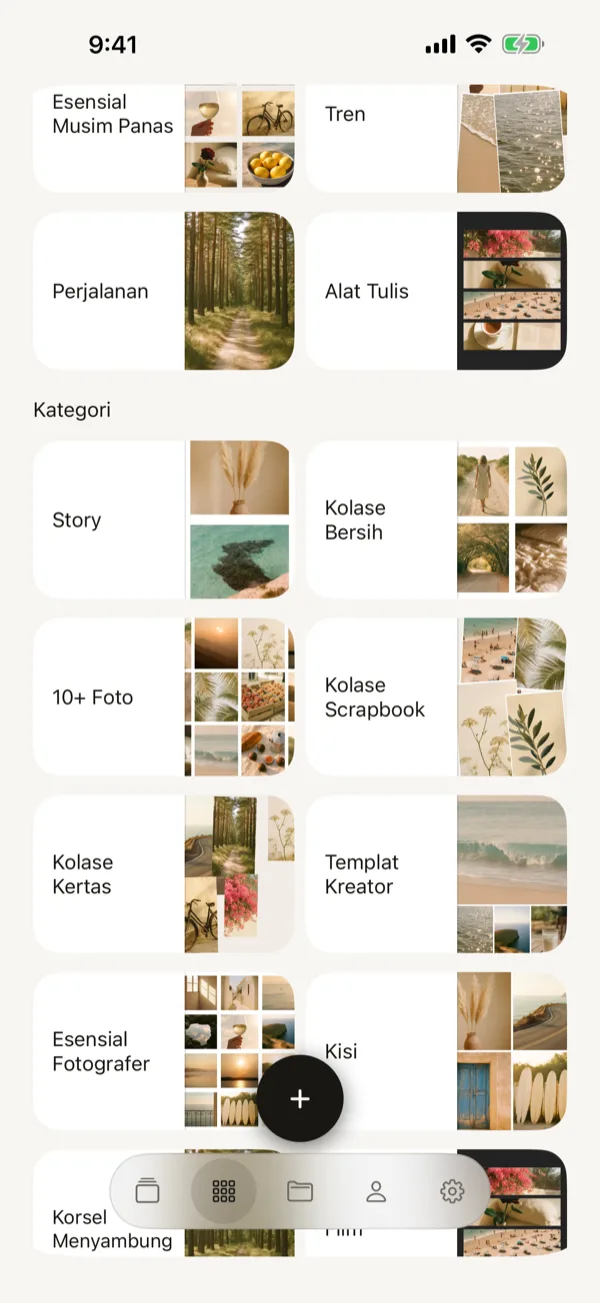Open the Tren collection card

tap(436, 138)
